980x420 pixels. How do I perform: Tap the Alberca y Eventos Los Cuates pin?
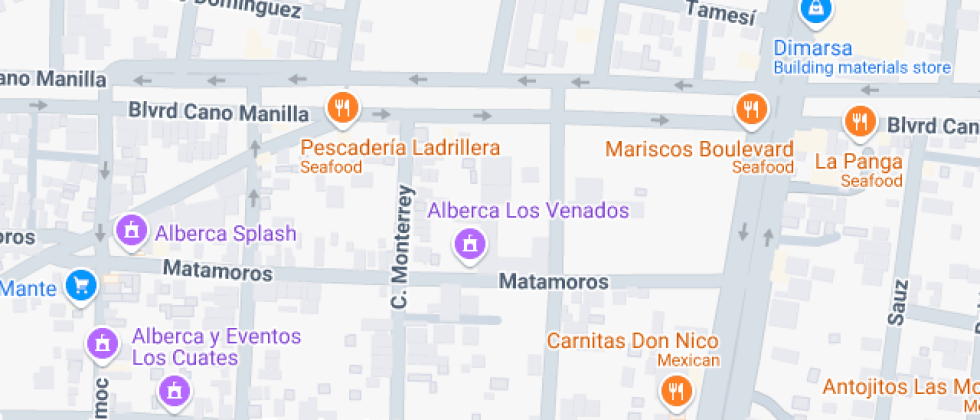(x=101, y=343)
